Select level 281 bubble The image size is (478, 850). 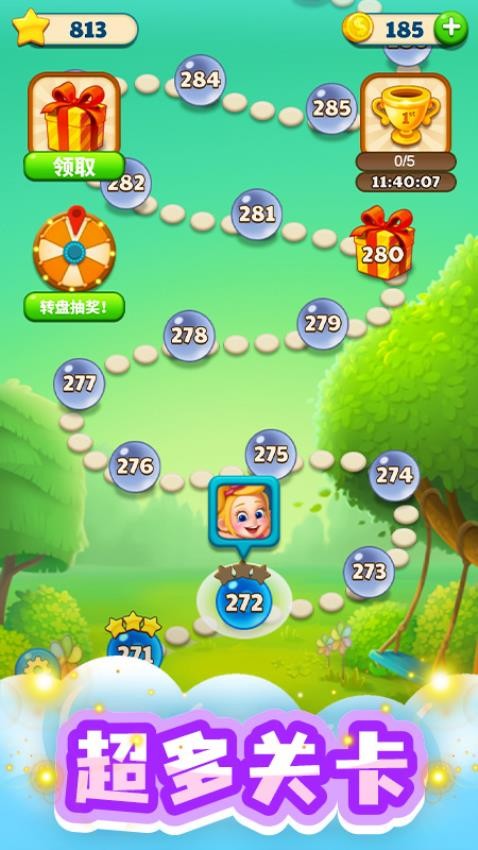tap(257, 214)
